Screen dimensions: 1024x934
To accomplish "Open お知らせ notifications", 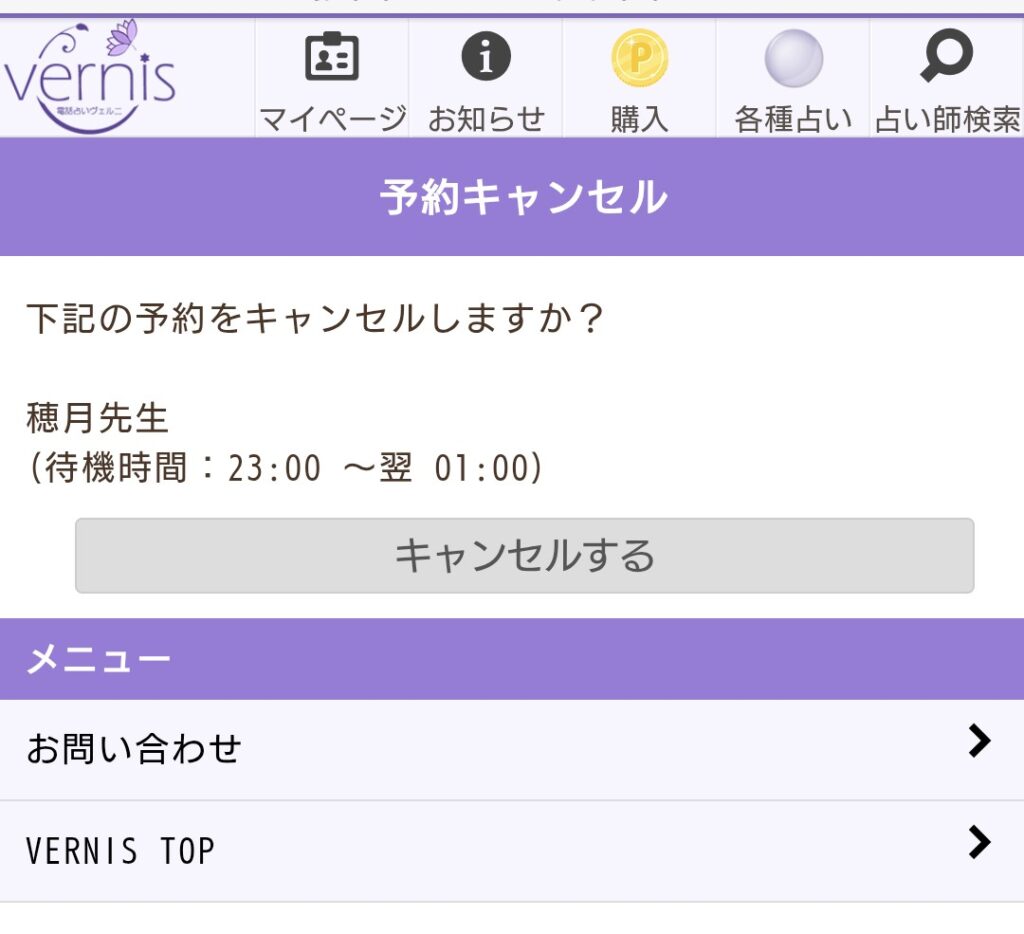I will tap(486, 80).
